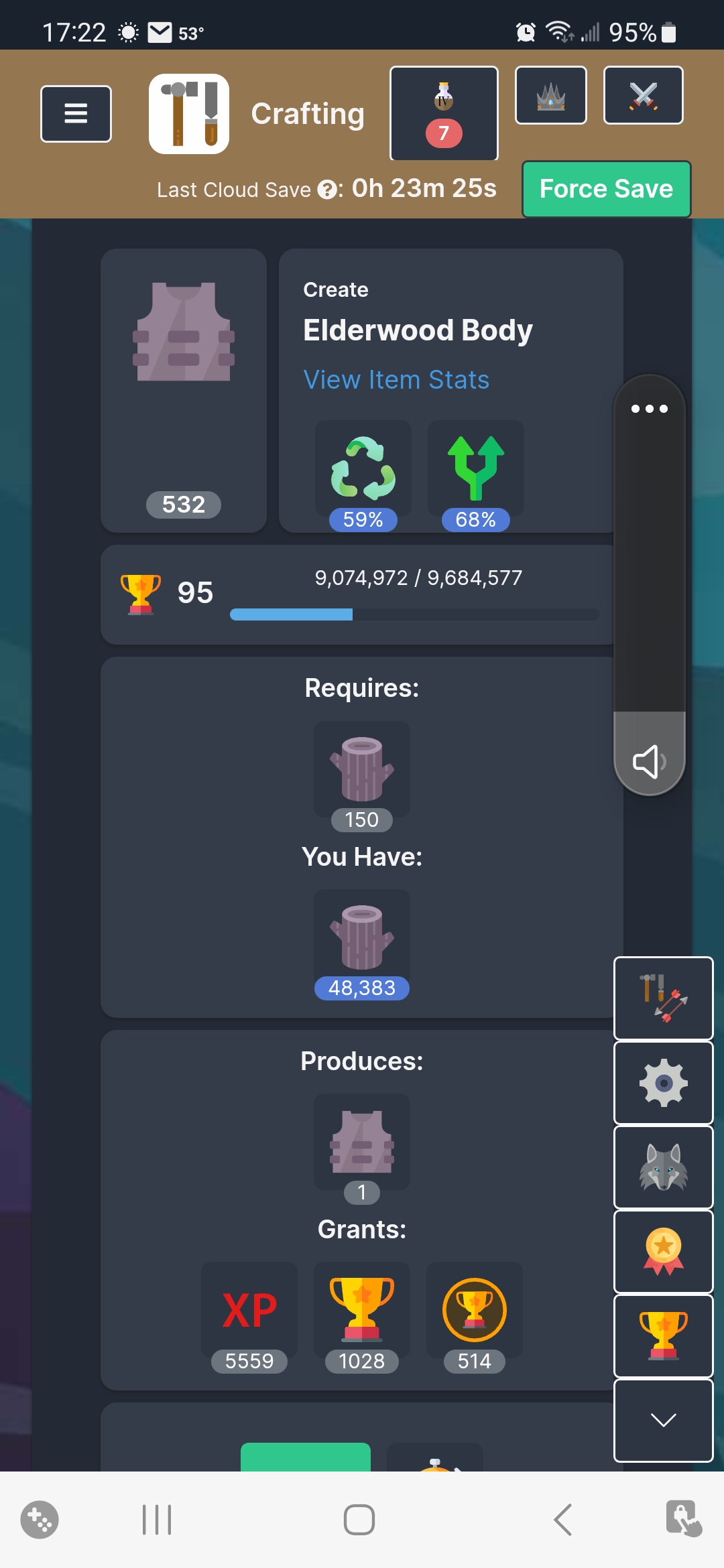Open the active potions panel showing 7
The width and height of the screenshot is (724, 1568).
pyautogui.click(x=444, y=113)
